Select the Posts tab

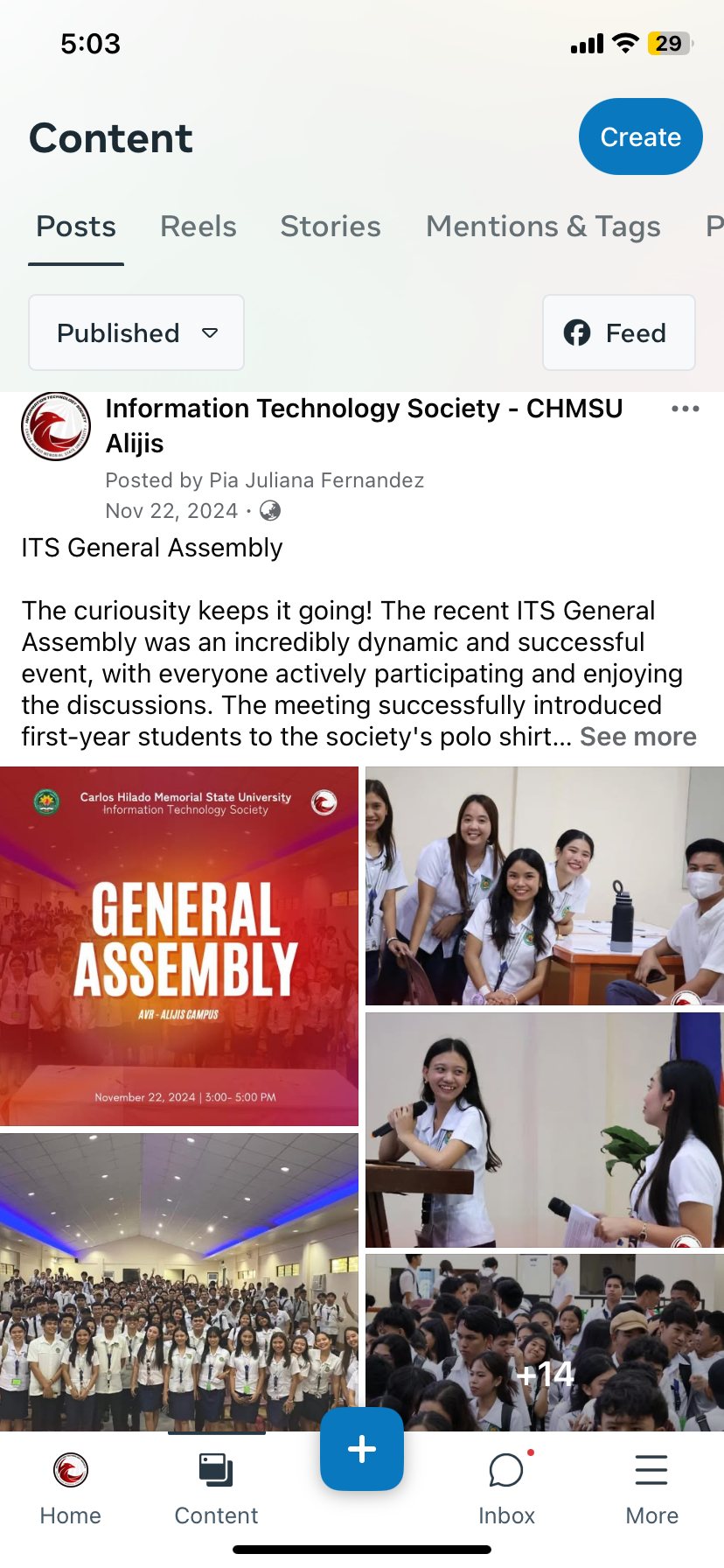[x=76, y=227]
